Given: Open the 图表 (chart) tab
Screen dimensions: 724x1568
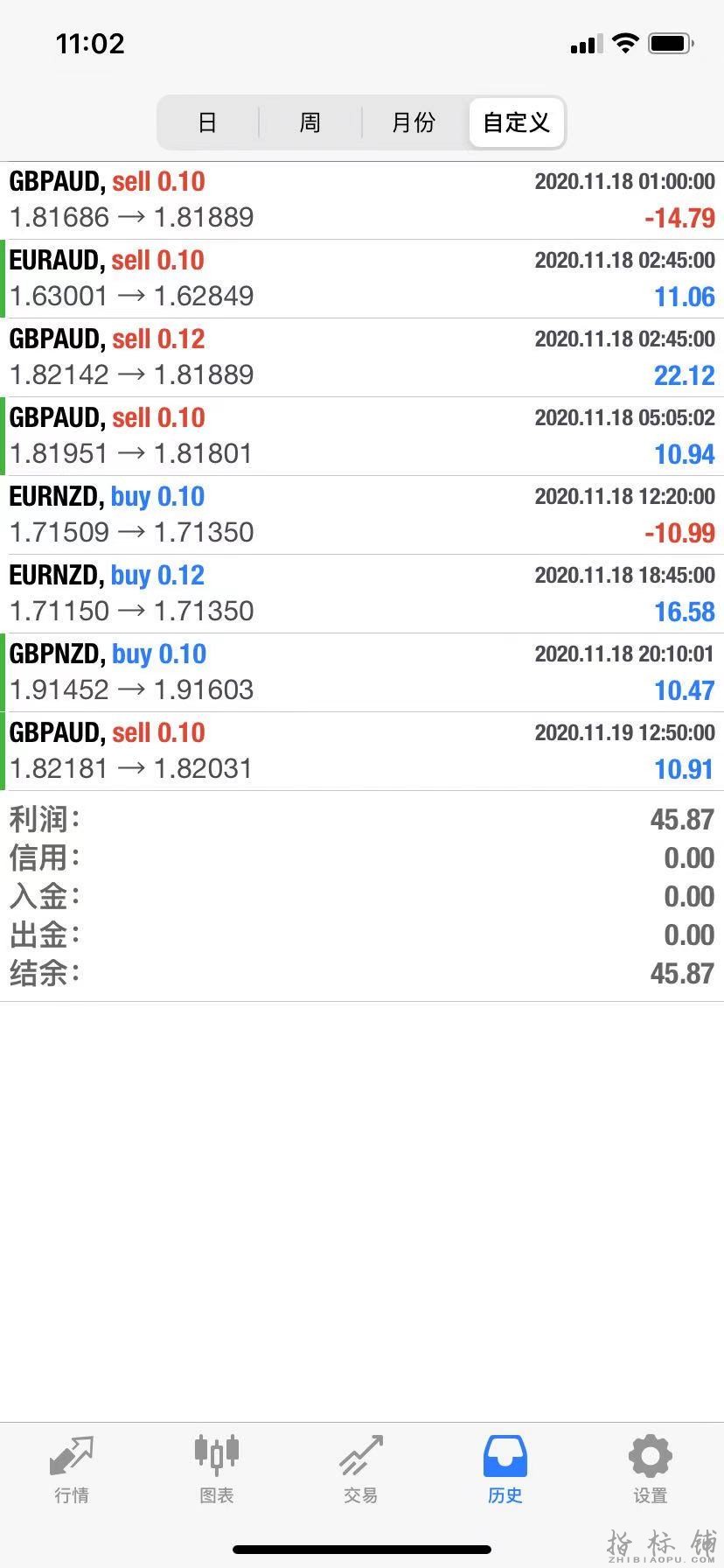Looking at the screenshot, I should [x=216, y=1470].
